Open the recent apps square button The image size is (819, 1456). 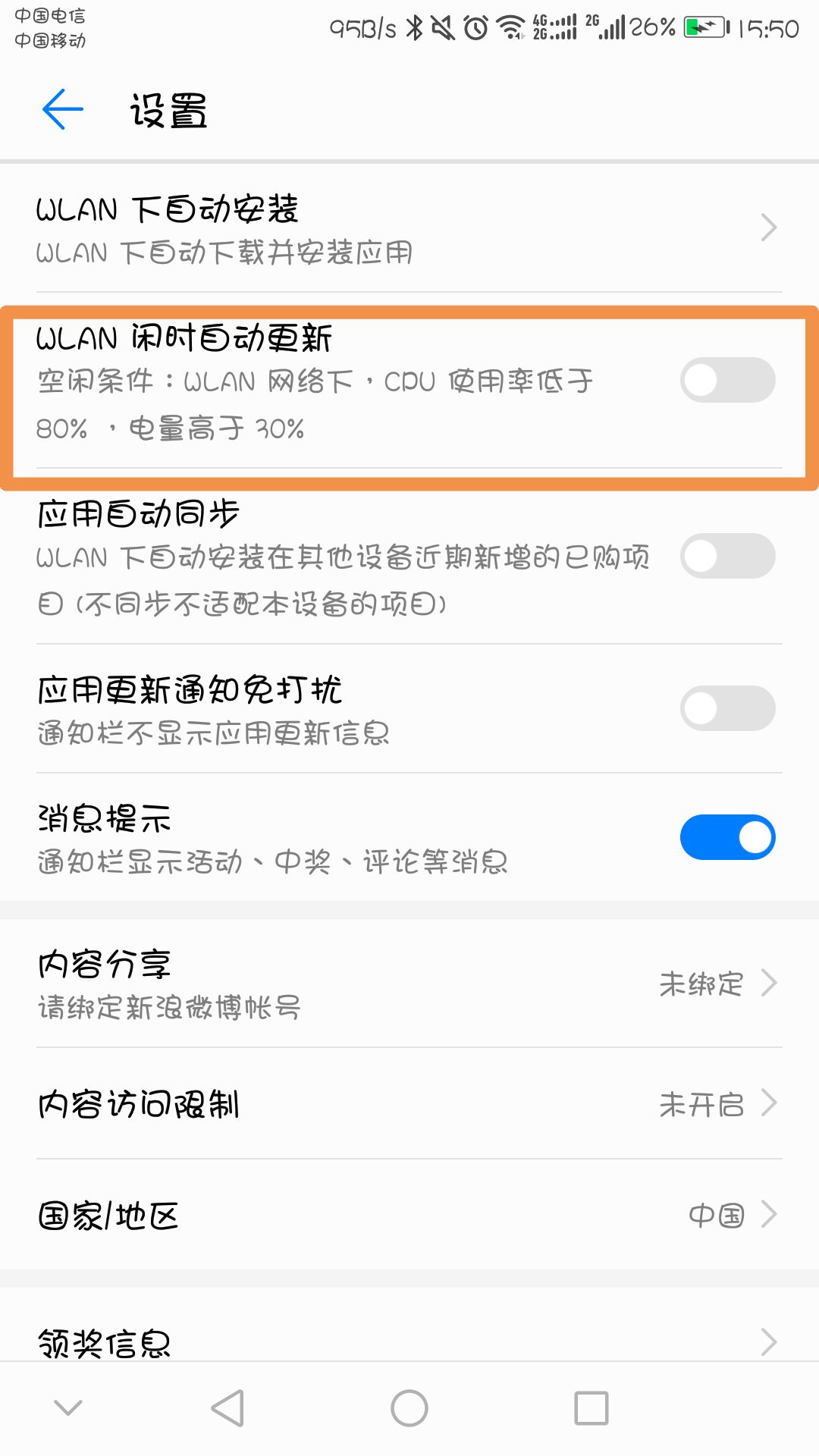coord(591,1408)
